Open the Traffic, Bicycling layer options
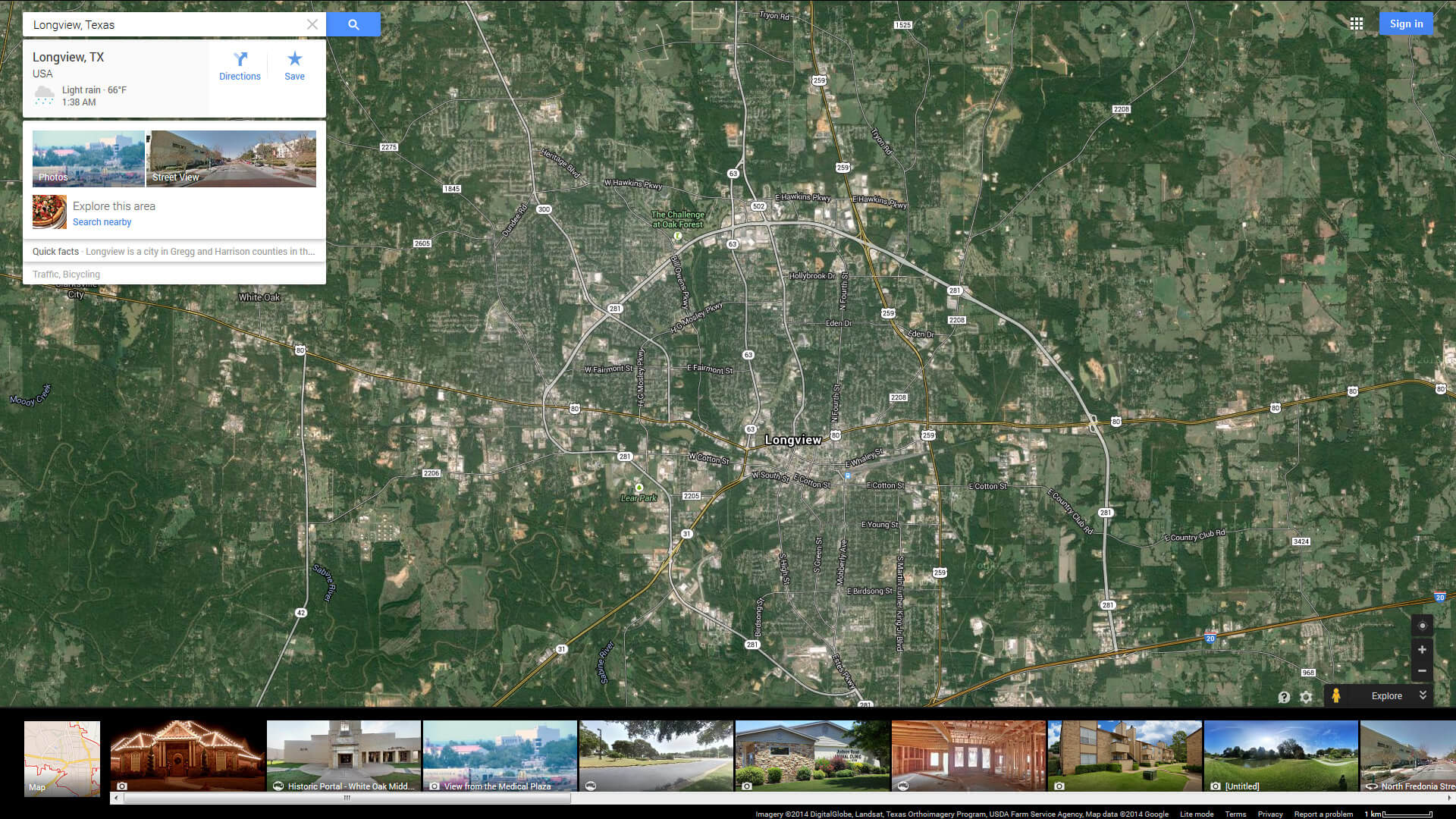 click(x=66, y=275)
